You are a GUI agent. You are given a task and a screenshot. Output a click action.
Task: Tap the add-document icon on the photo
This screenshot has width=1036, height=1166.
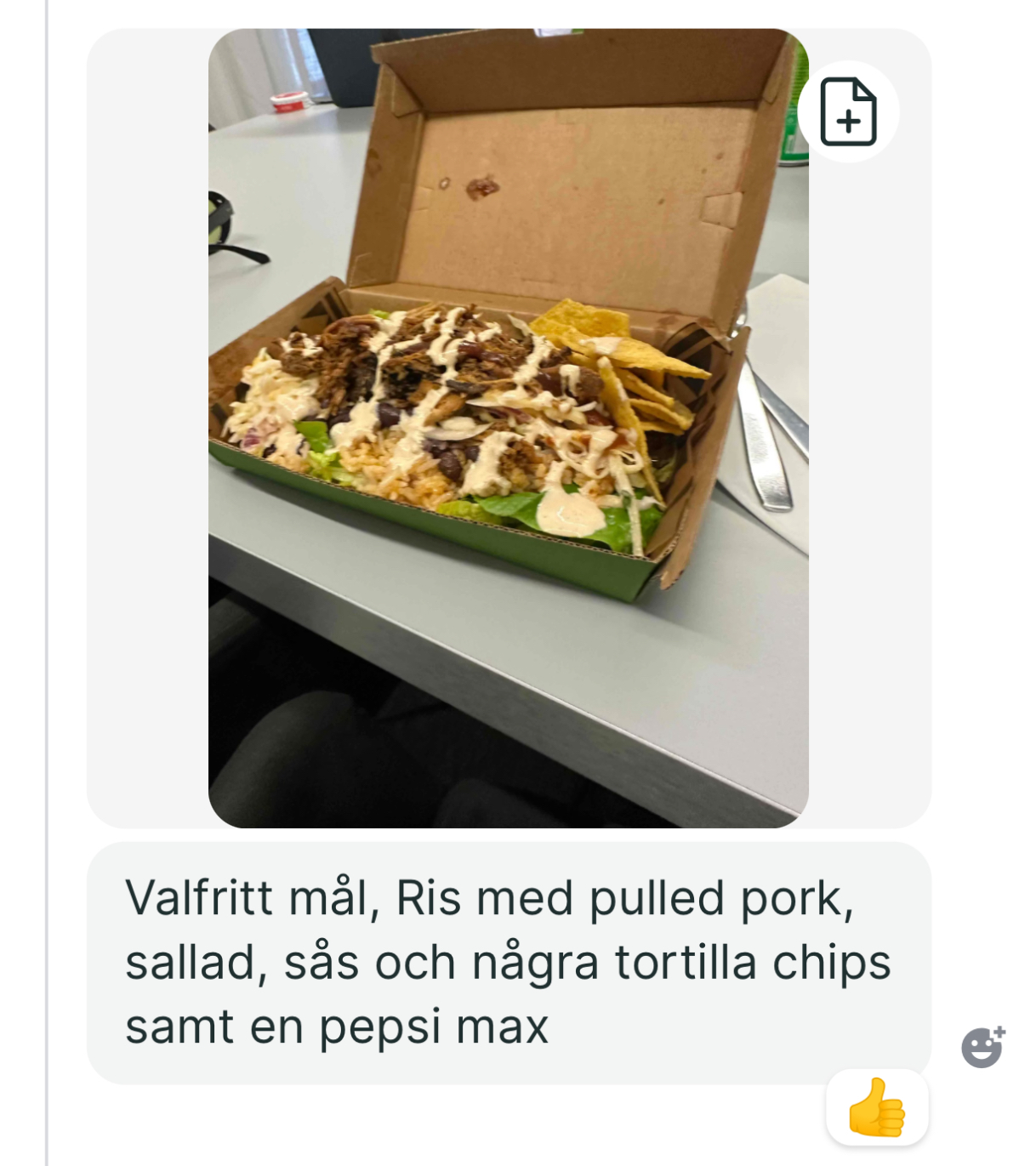tap(848, 111)
